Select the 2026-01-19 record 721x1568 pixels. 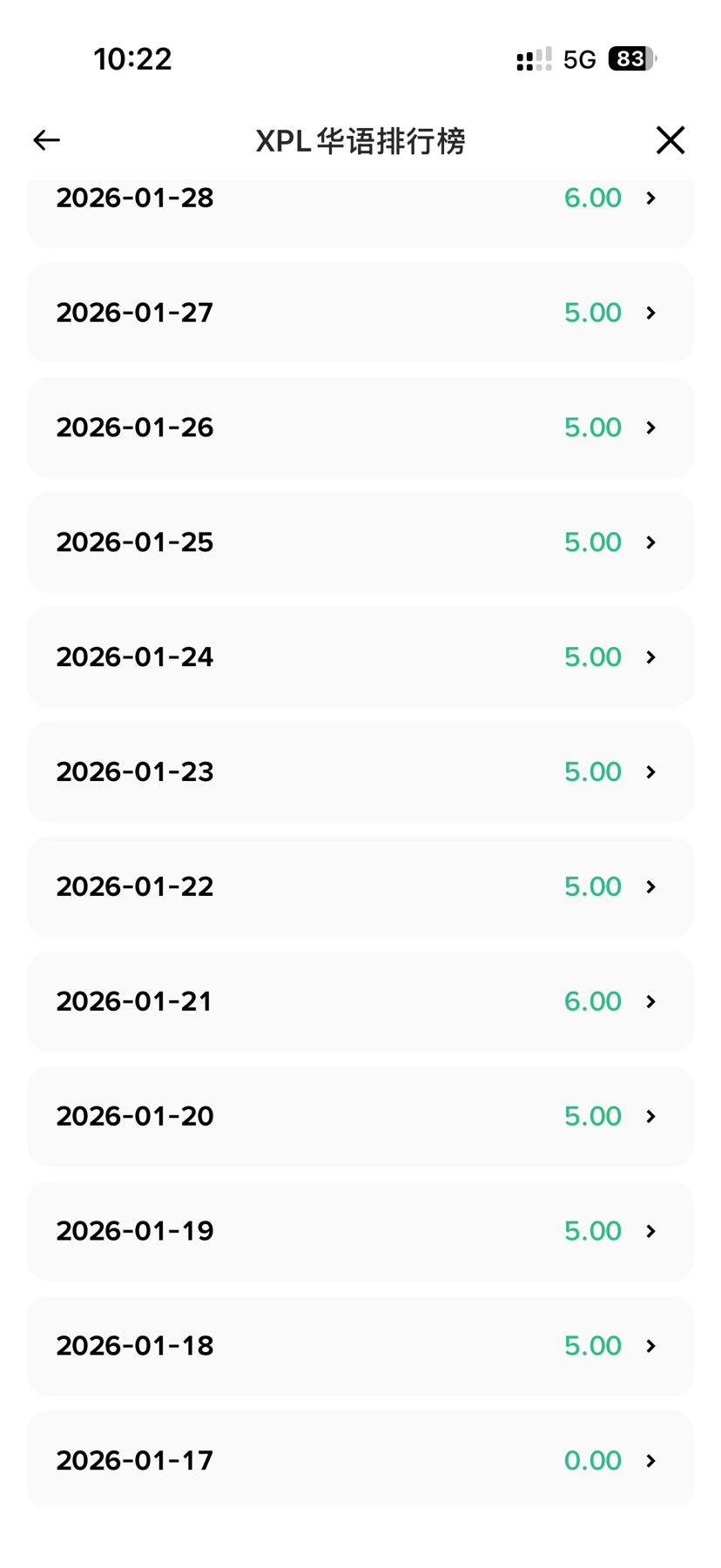click(x=360, y=1232)
